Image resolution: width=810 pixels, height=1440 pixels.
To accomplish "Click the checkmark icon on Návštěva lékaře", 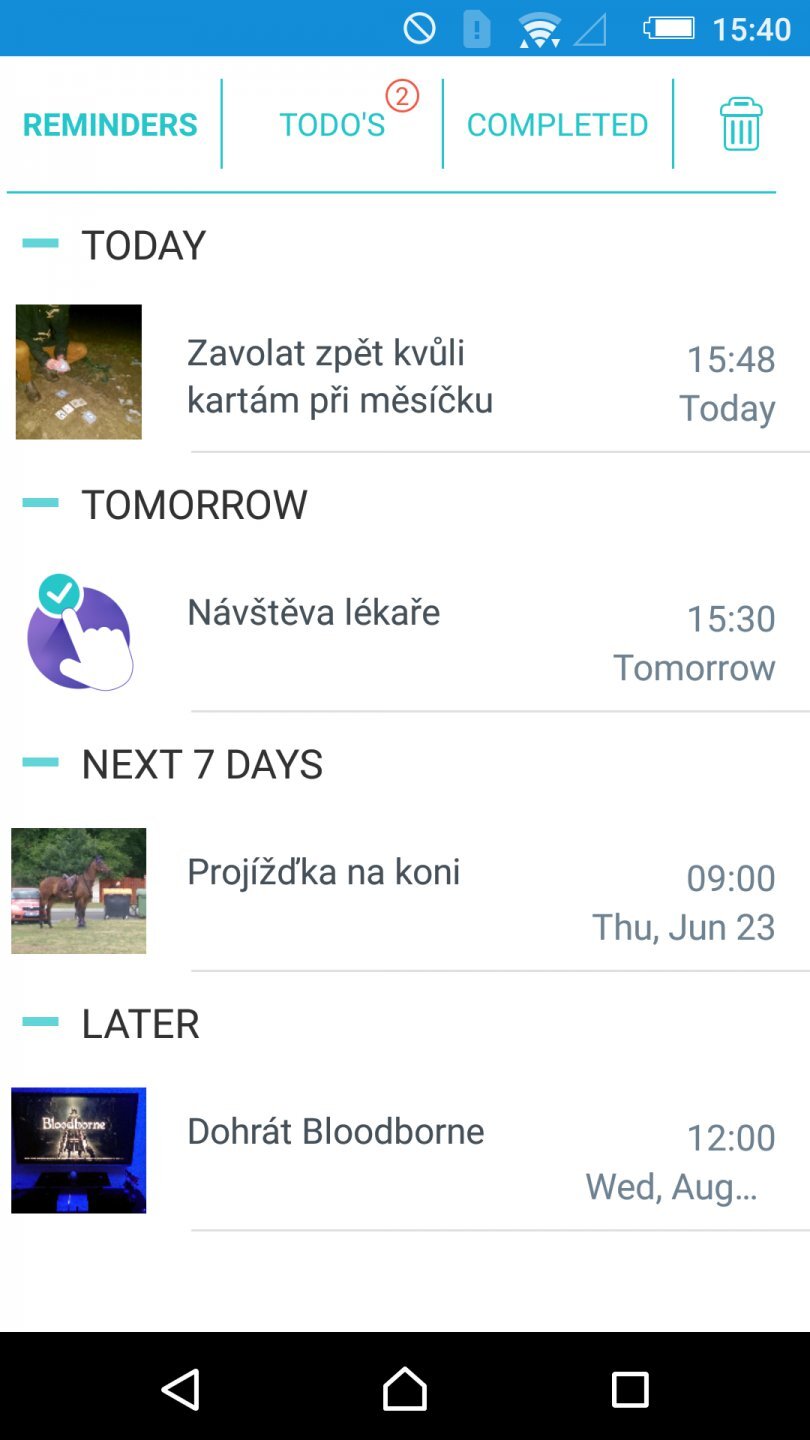I will pos(60,593).
